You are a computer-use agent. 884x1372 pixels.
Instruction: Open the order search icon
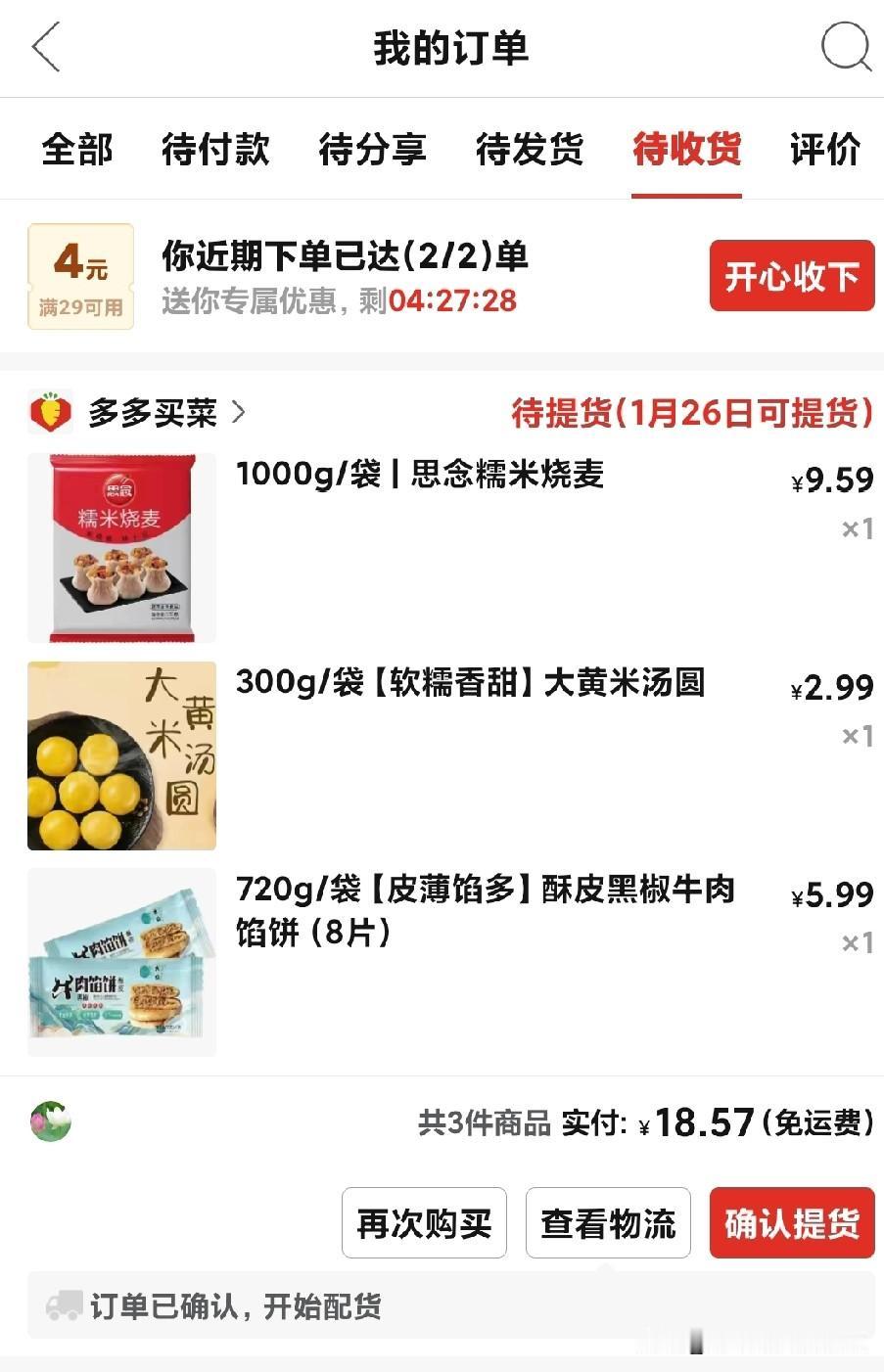pos(844,47)
